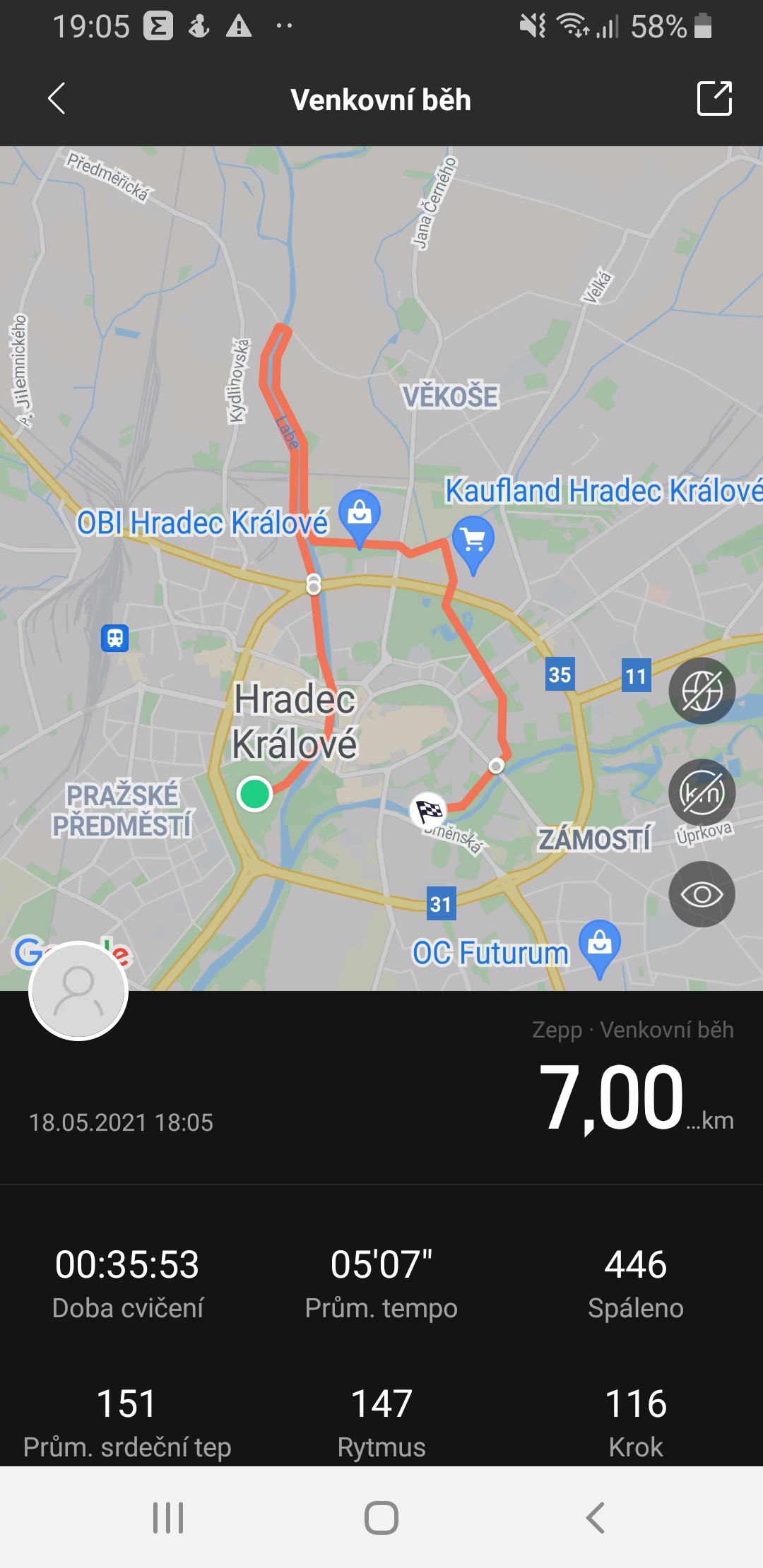Go back from Venkovní běh screen
Screen dimensions: 763x1568
coord(57,98)
